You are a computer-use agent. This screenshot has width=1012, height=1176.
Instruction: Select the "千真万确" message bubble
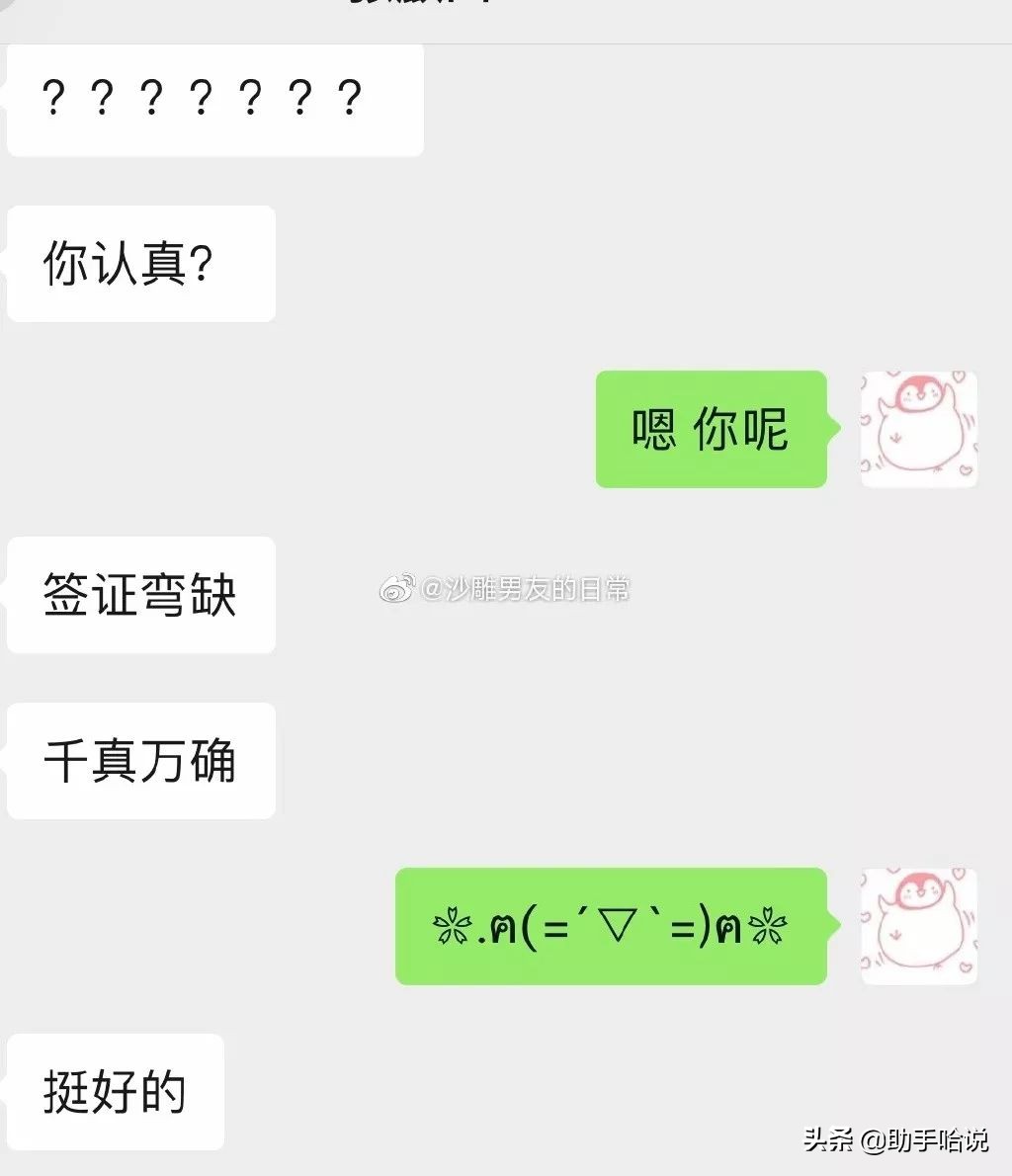[140, 760]
